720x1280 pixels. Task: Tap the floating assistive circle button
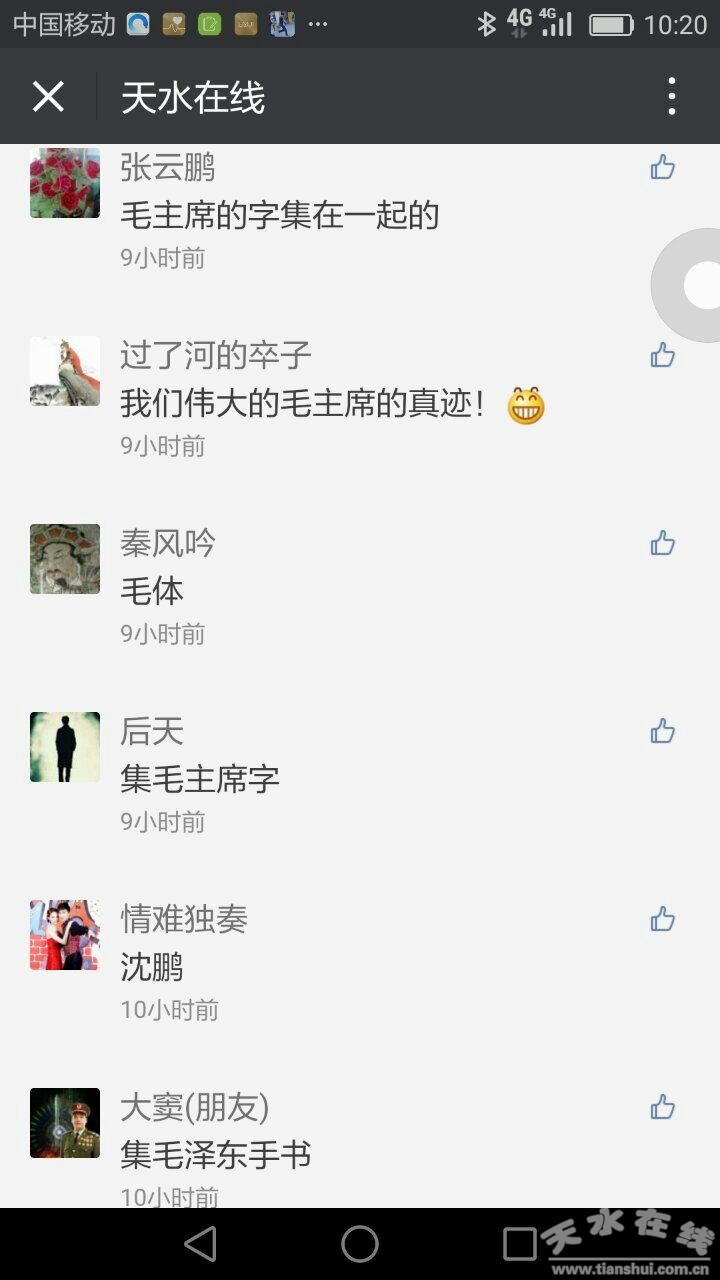click(698, 286)
